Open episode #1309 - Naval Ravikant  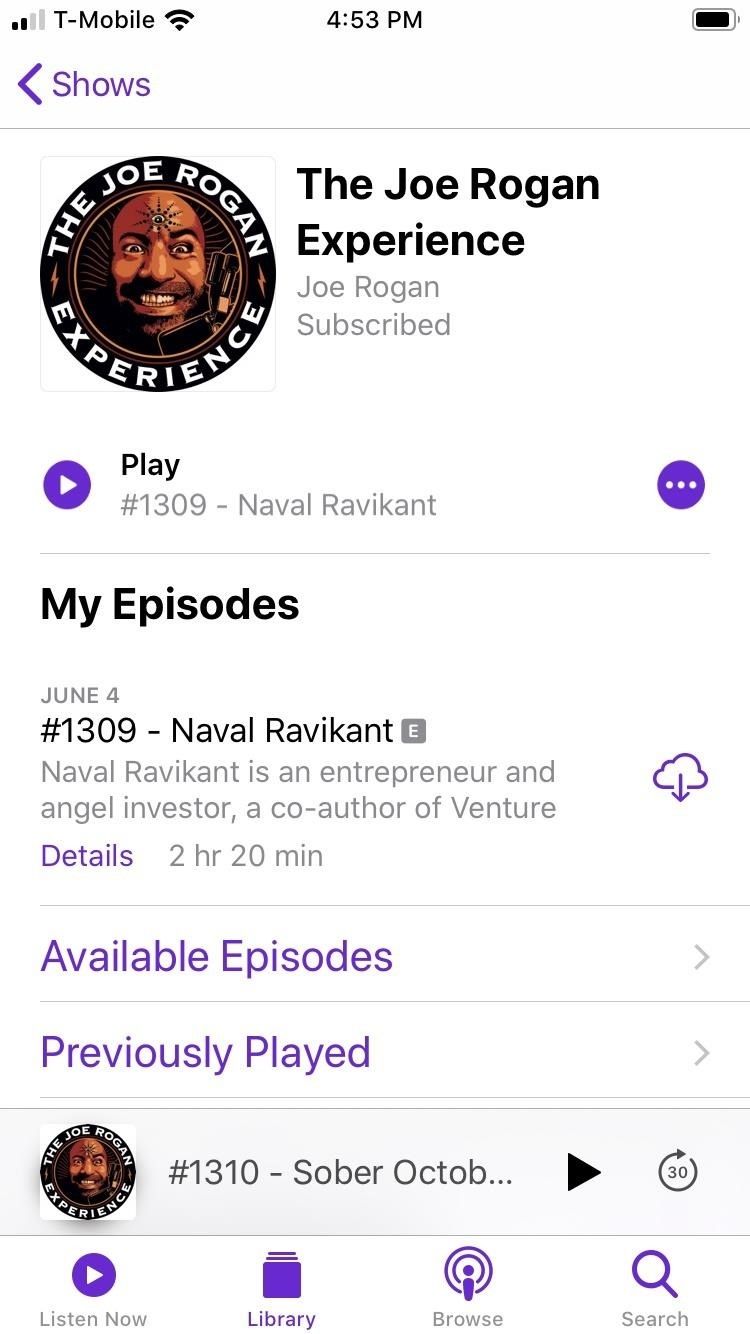click(217, 731)
